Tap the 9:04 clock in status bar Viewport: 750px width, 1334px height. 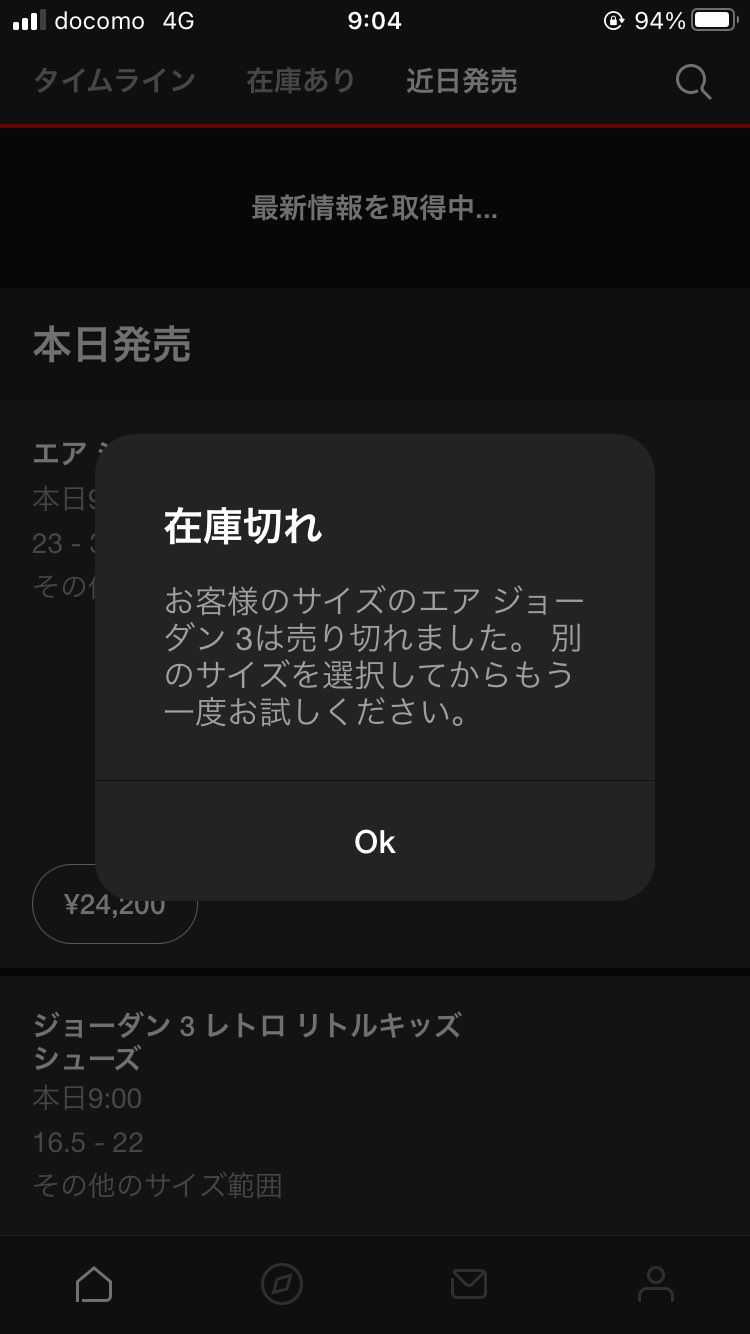[375, 18]
